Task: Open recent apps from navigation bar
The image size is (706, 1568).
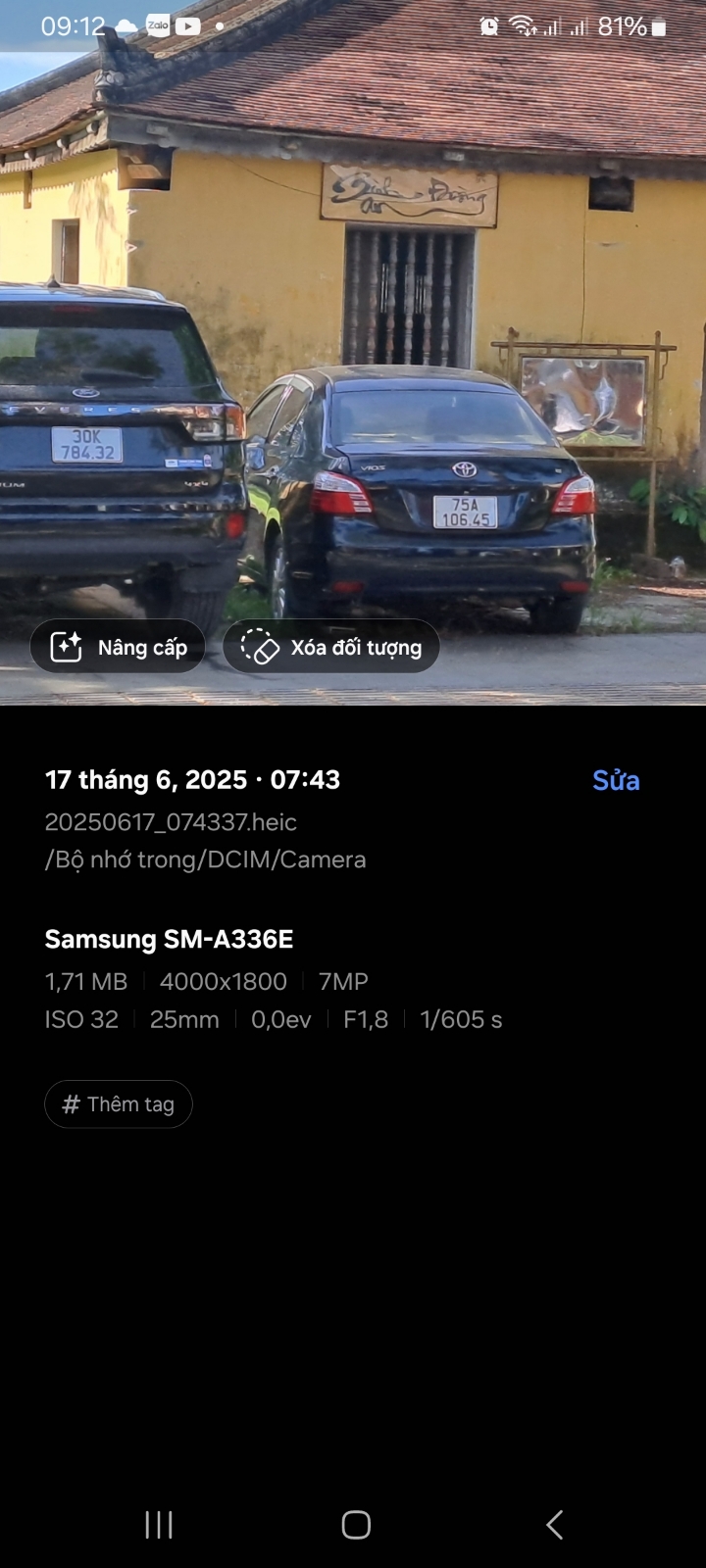Action: click(159, 1524)
